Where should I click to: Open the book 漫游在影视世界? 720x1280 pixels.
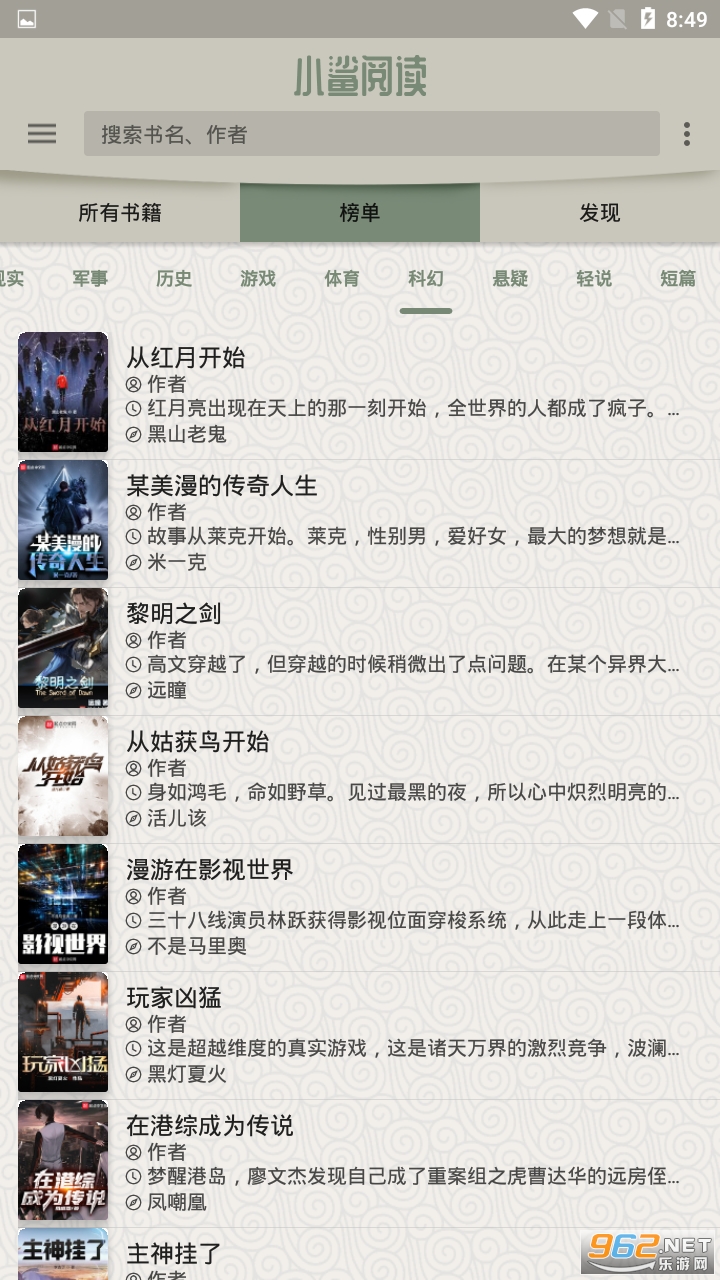pos(360,906)
